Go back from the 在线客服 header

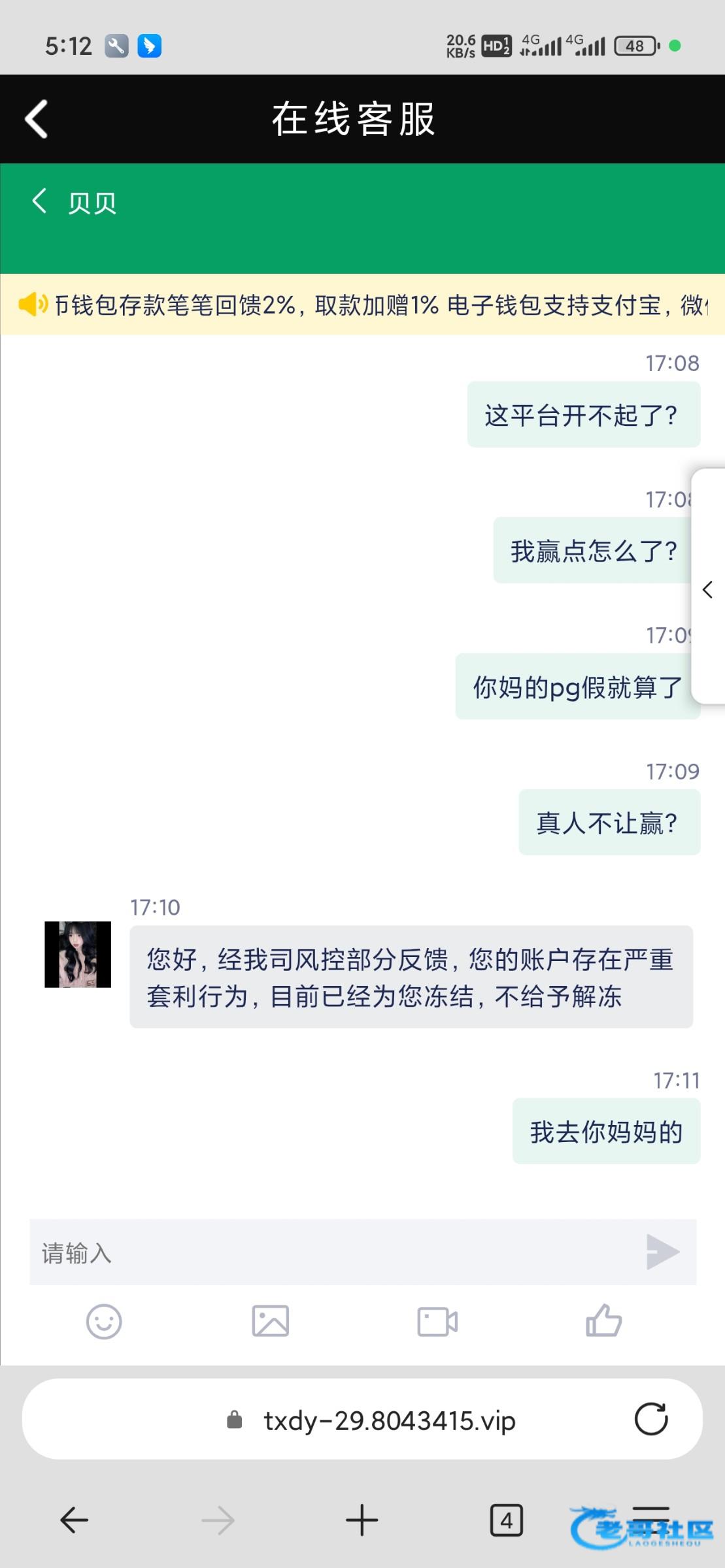37,119
